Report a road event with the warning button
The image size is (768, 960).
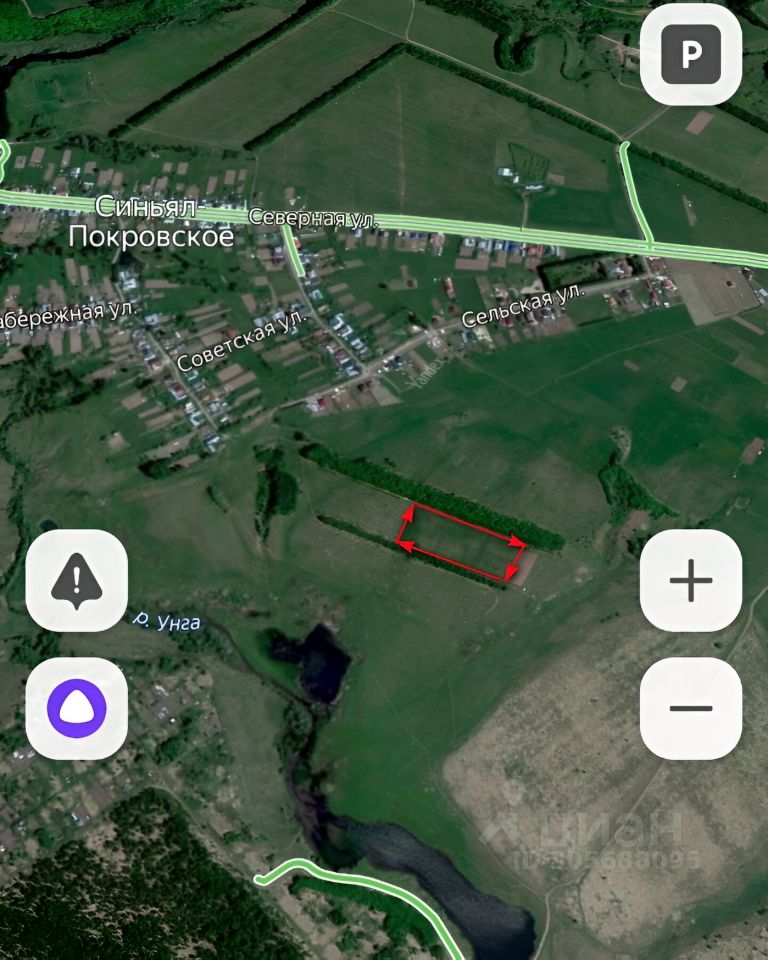pyautogui.click(x=76, y=580)
